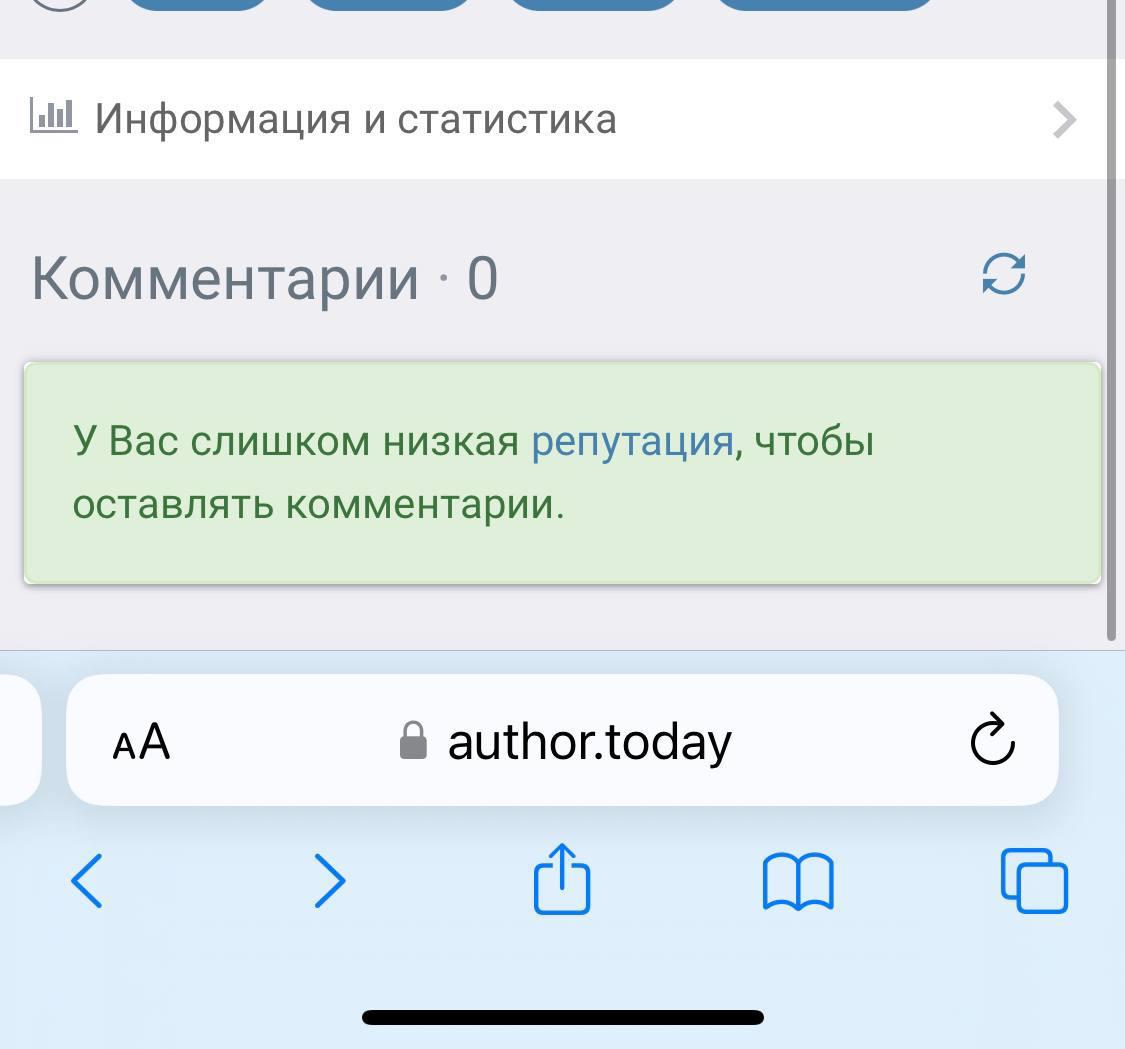
Task: Go back to the previous page
Action: (x=87, y=880)
